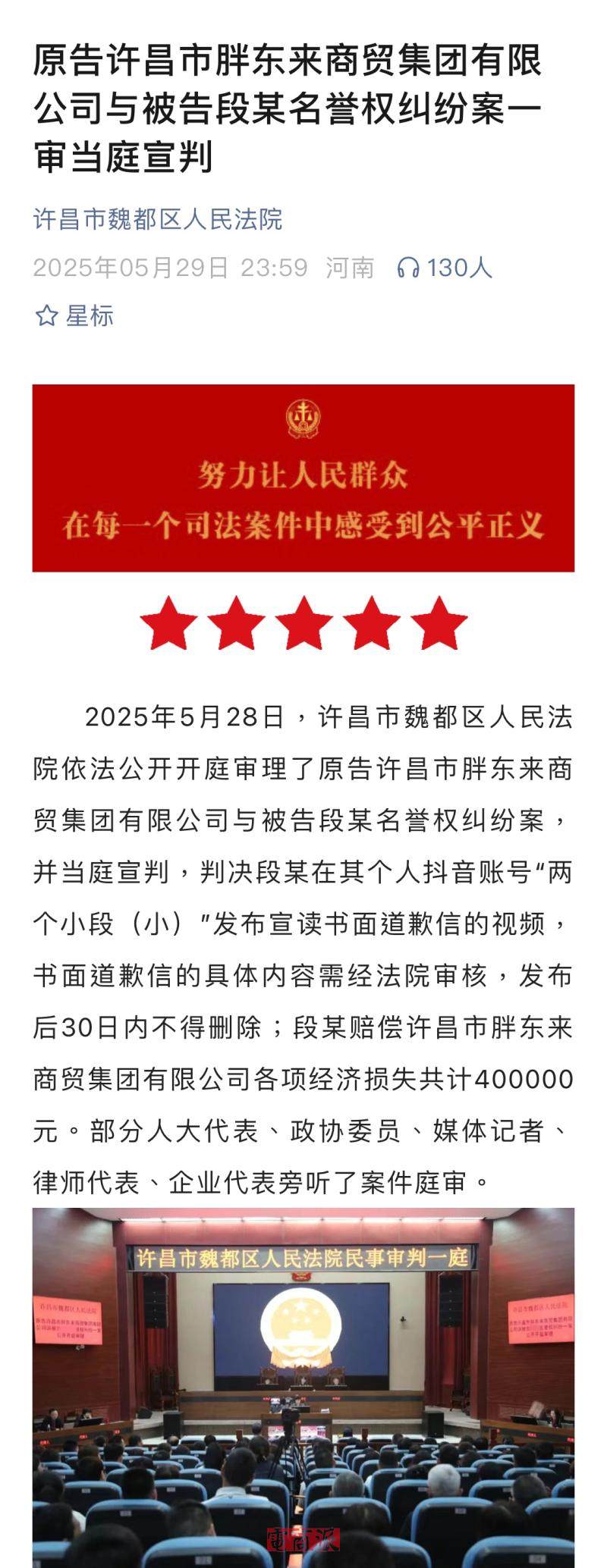The image size is (607, 1568).
Task: Star the account with 星标
Action: 74,315
